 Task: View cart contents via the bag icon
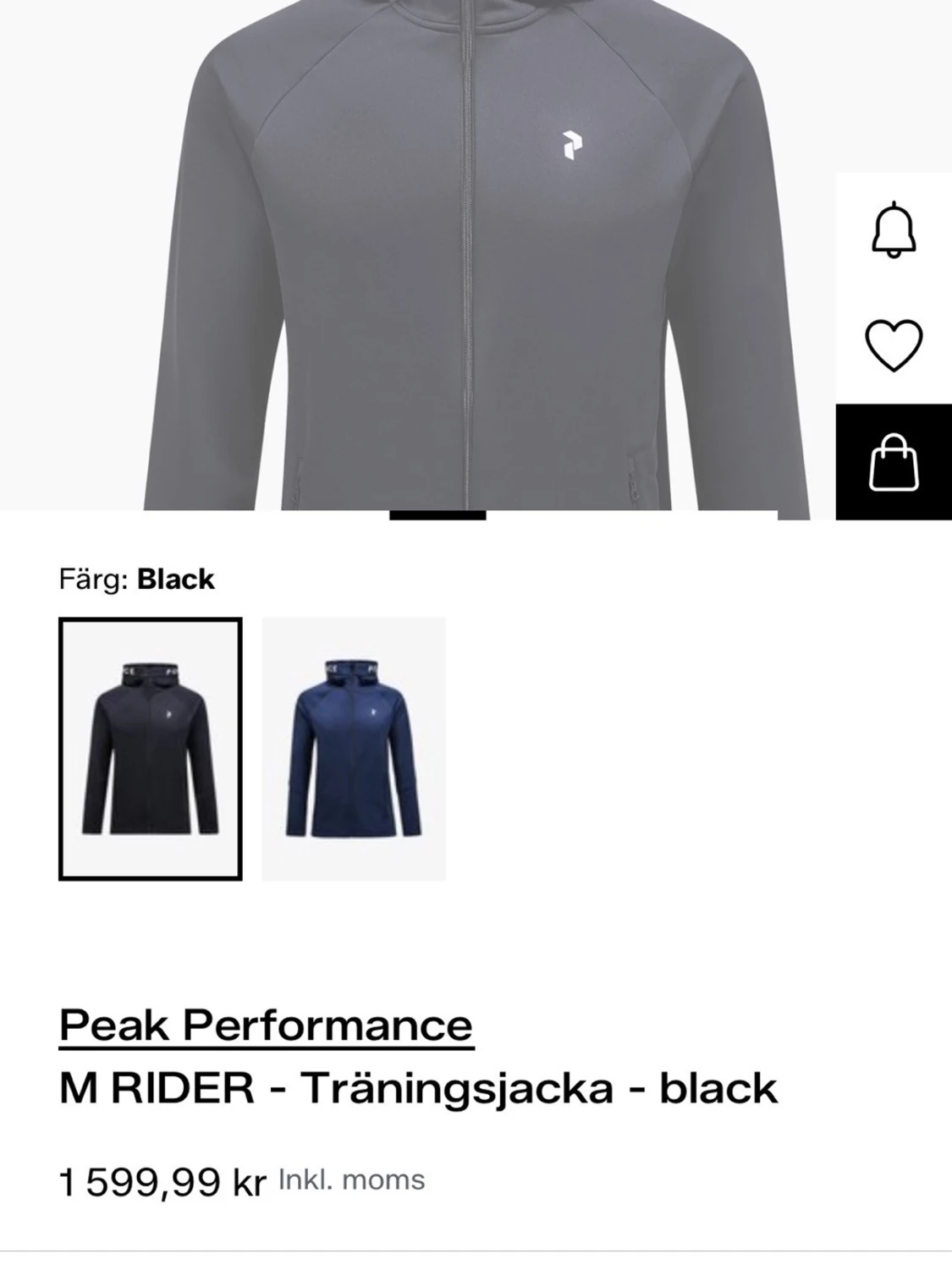[x=892, y=461]
